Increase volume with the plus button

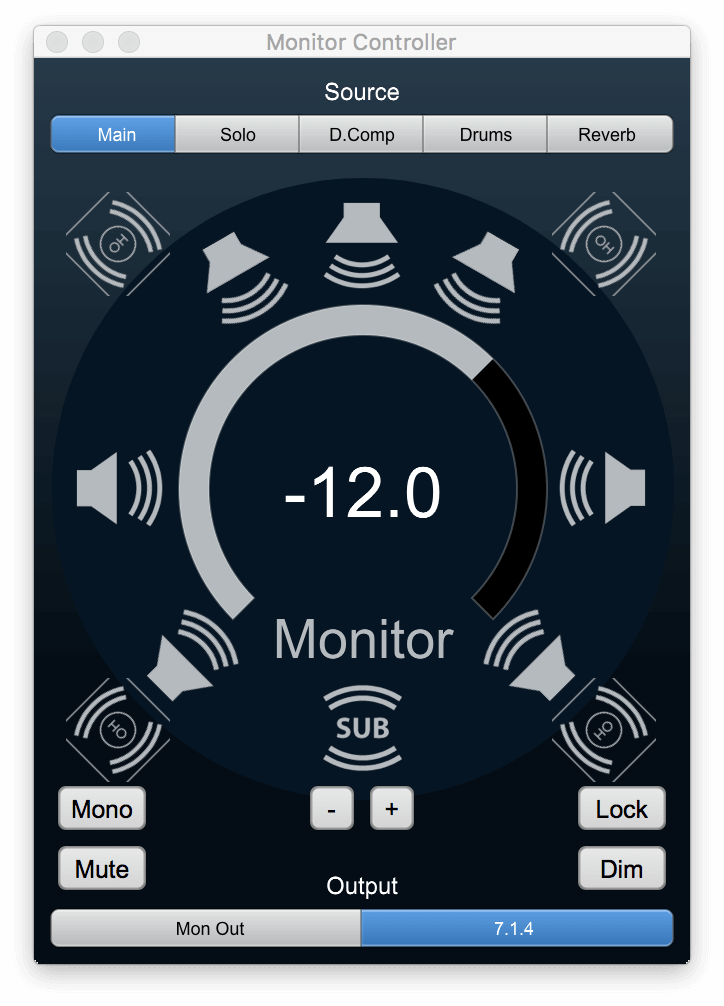391,809
